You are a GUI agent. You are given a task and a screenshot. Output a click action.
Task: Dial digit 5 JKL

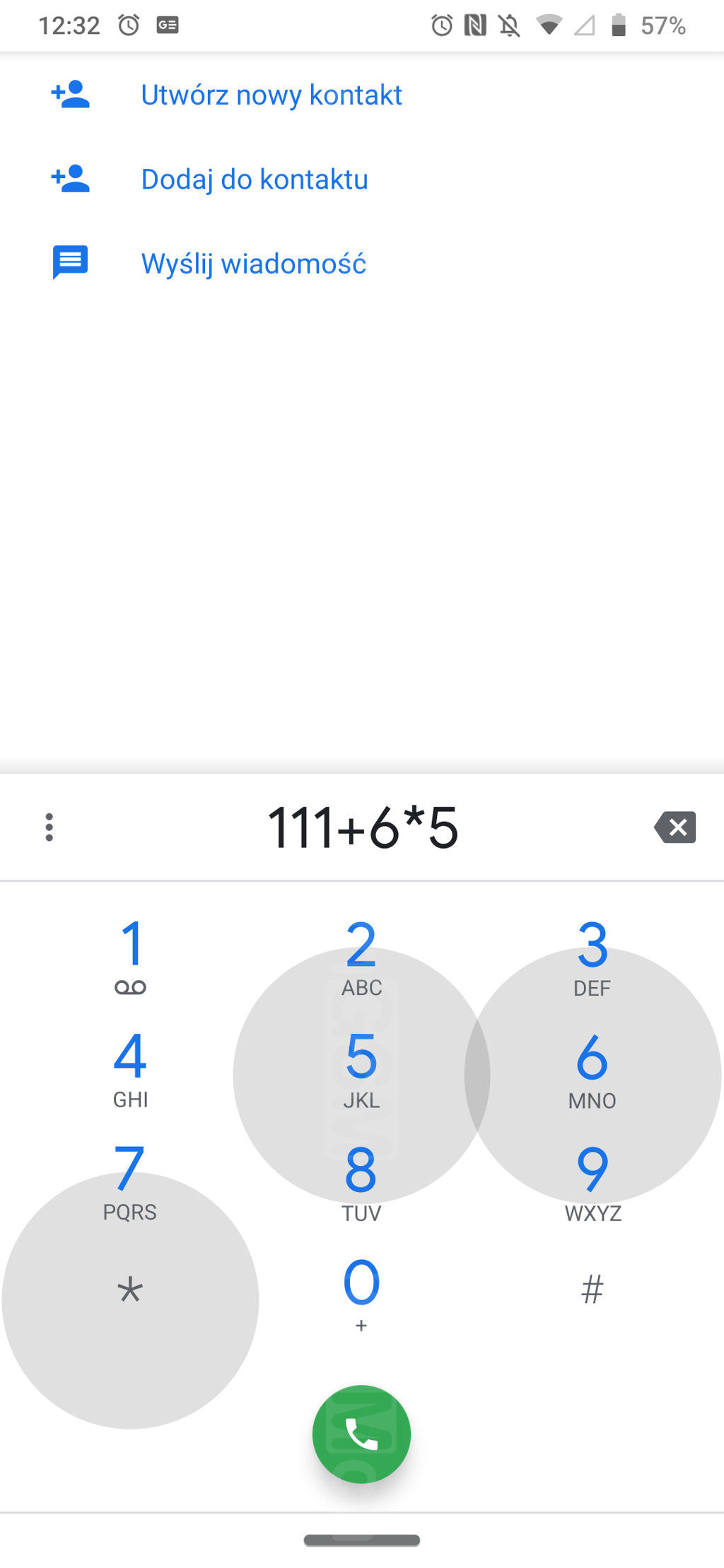pos(361,1068)
